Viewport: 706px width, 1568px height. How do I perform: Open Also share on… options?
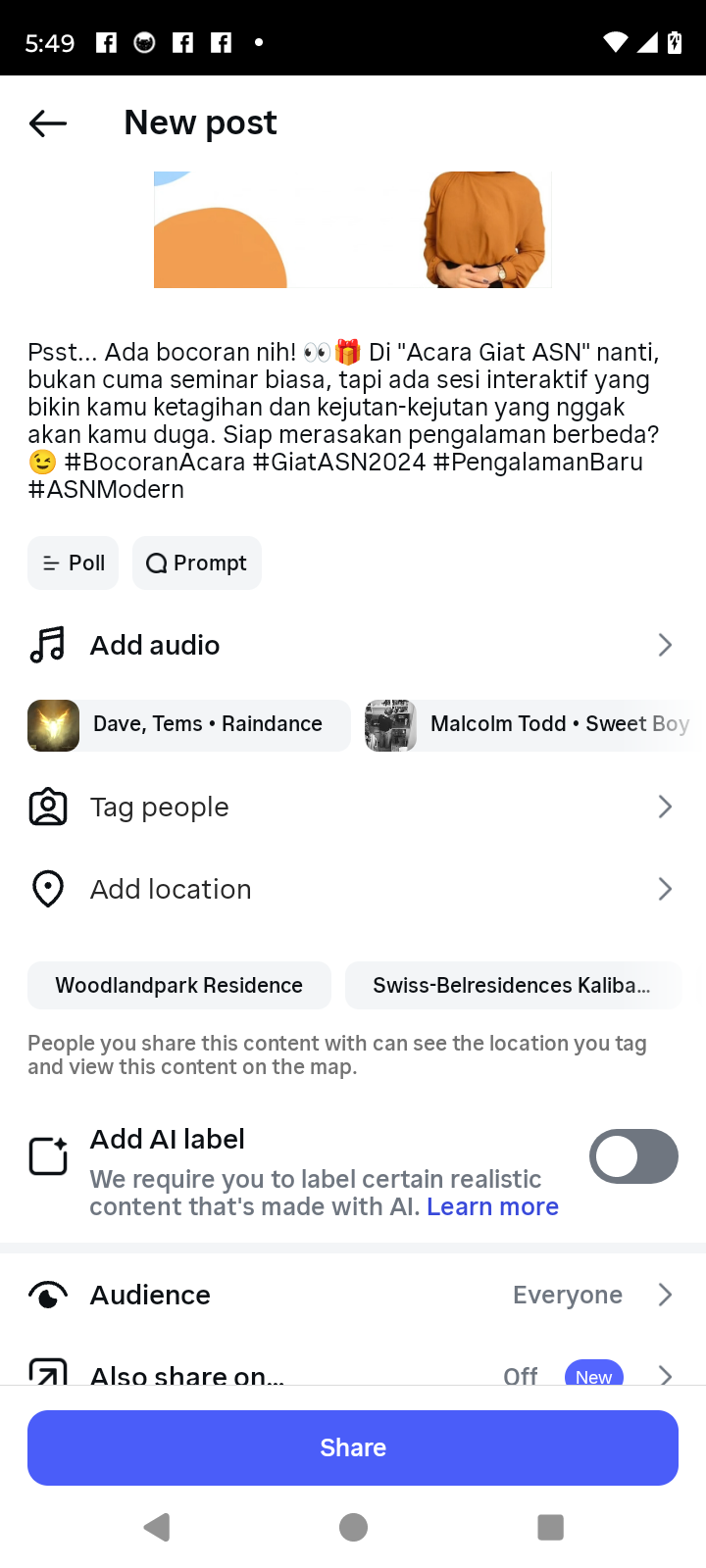click(x=353, y=1372)
